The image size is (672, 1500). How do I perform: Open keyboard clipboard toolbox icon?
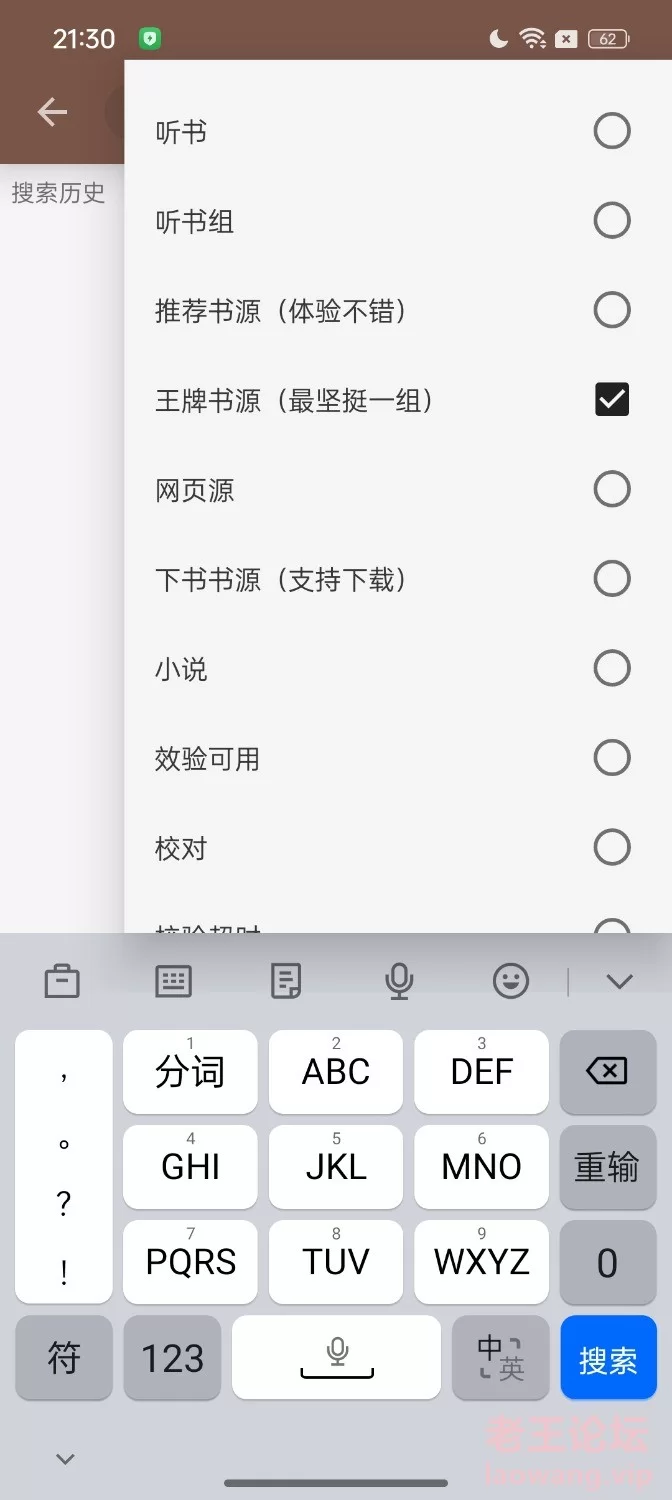tap(62, 981)
